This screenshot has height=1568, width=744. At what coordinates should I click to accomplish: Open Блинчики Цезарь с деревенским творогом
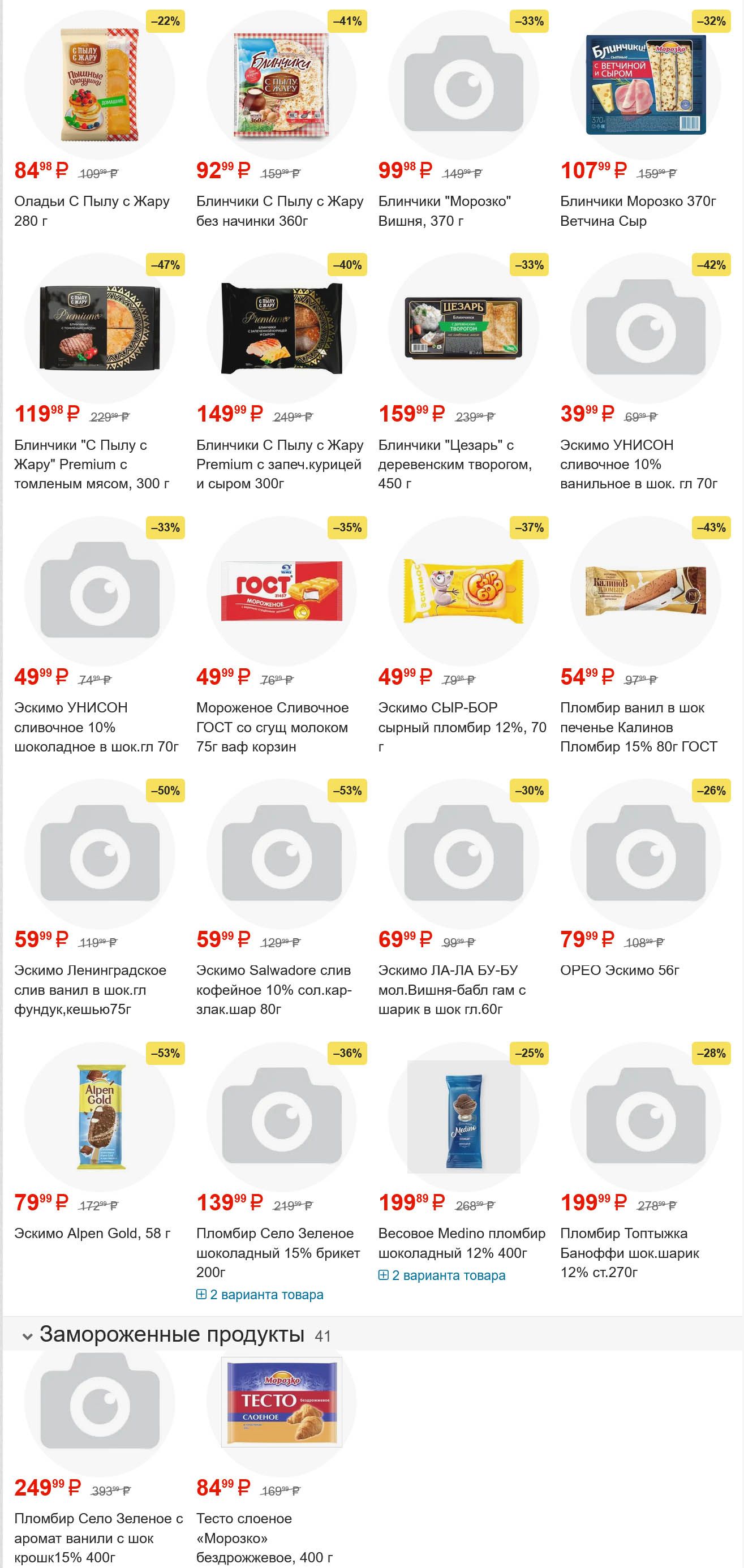coord(455,464)
